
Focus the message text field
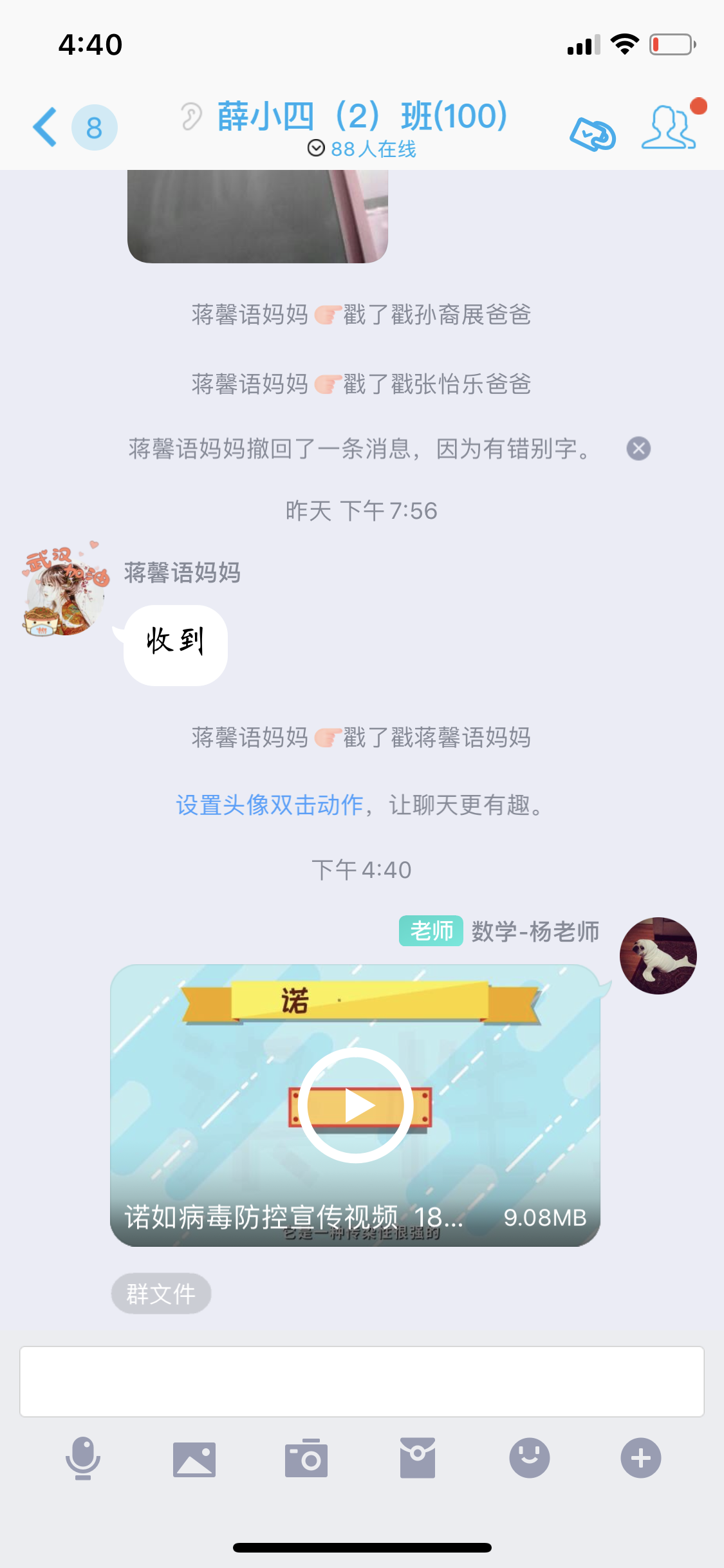362,1381
